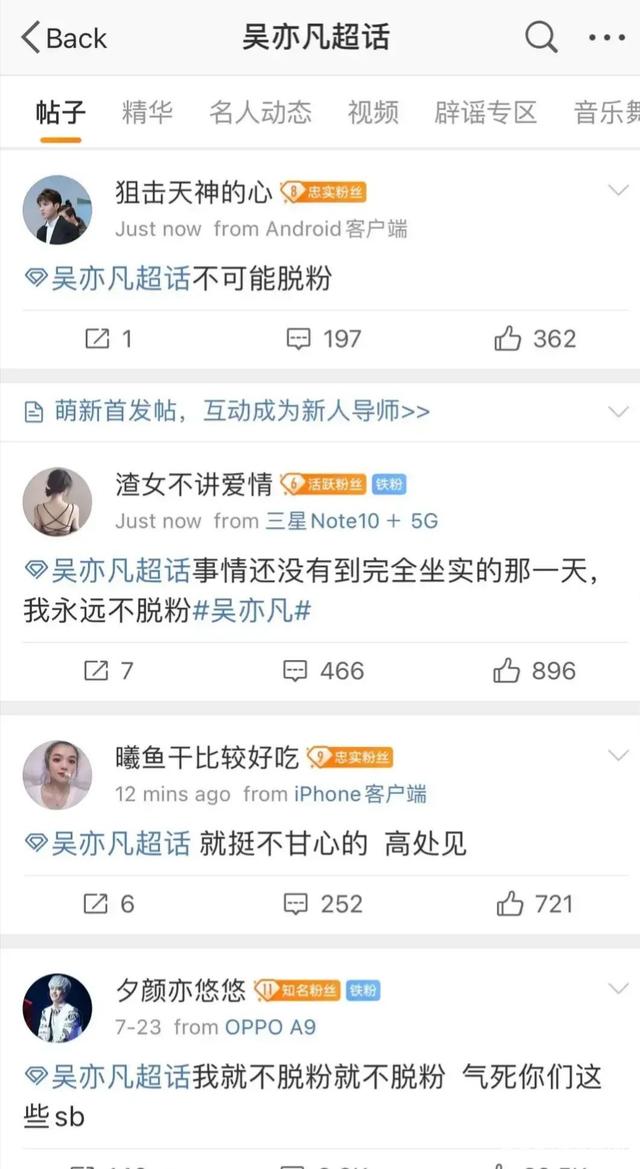Like 渣女不讲爱情's post with 896 likes

tap(534, 670)
